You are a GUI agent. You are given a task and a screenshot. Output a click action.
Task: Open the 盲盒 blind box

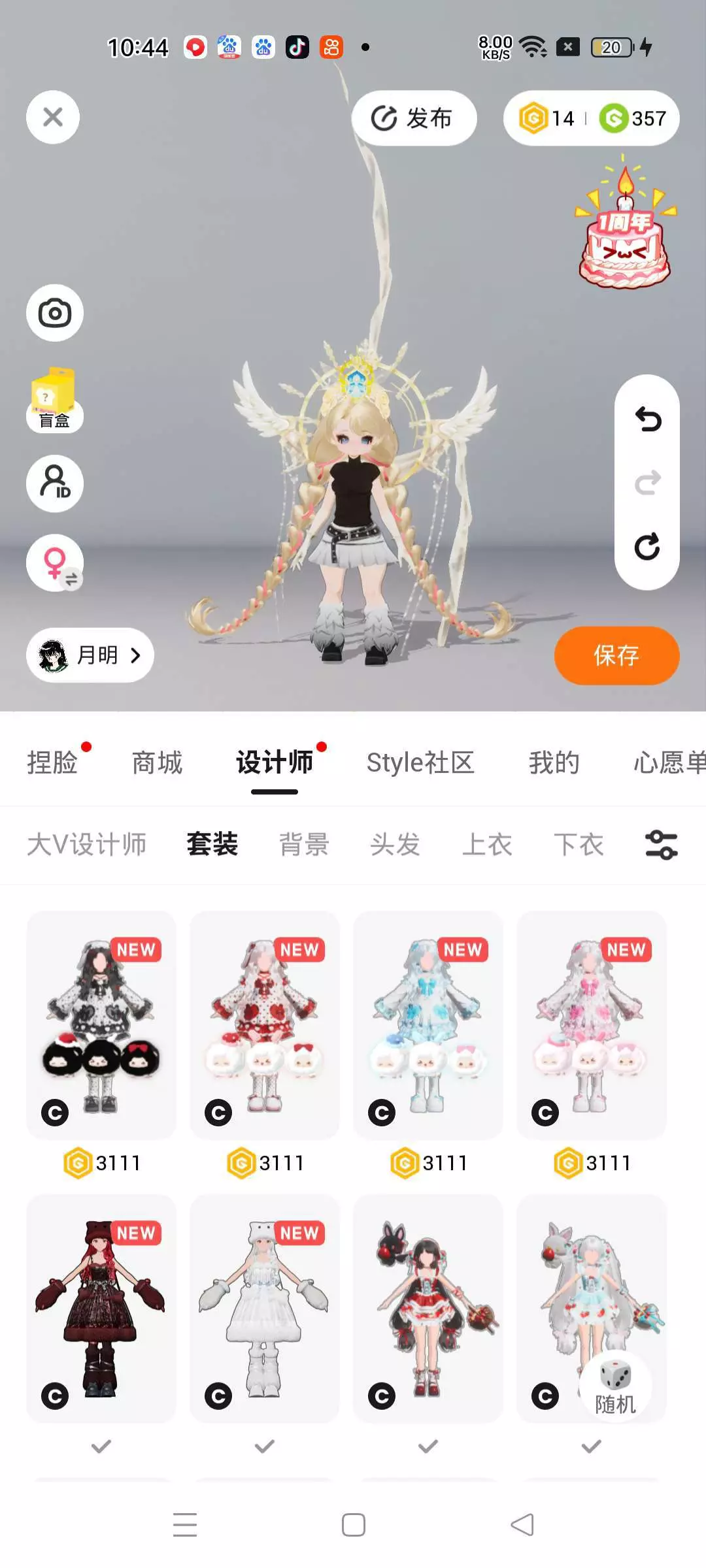click(54, 399)
